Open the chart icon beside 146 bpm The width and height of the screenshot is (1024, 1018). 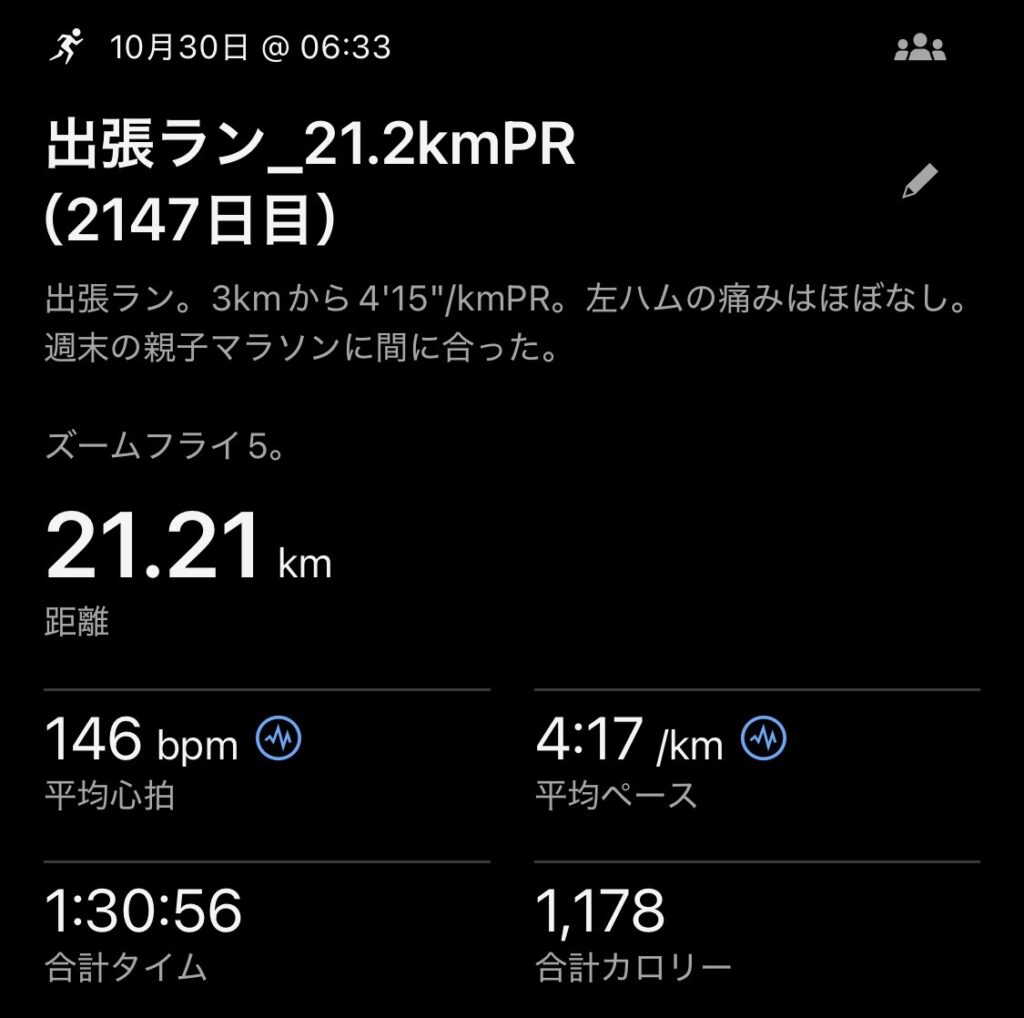tap(279, 739)
